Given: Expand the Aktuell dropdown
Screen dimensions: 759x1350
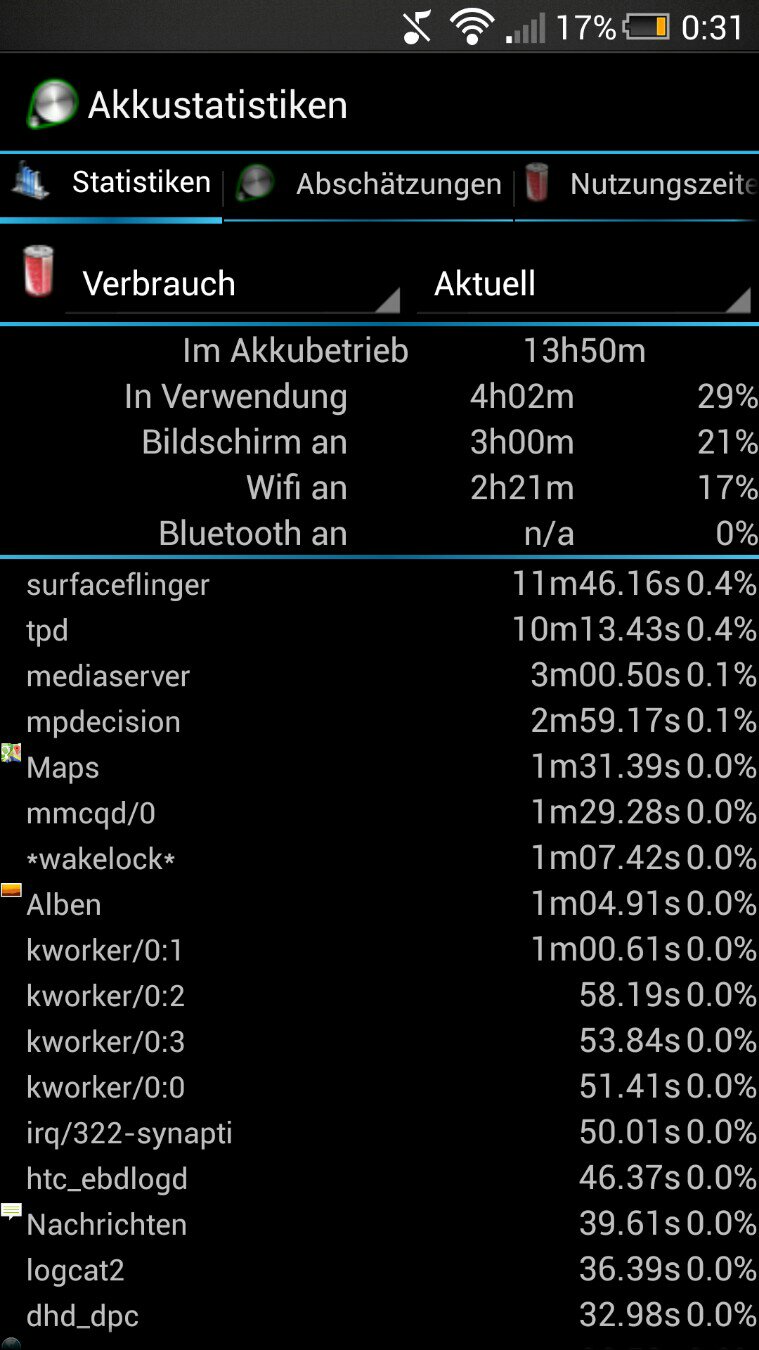Looking at the screenshot, I should point(584,284).
